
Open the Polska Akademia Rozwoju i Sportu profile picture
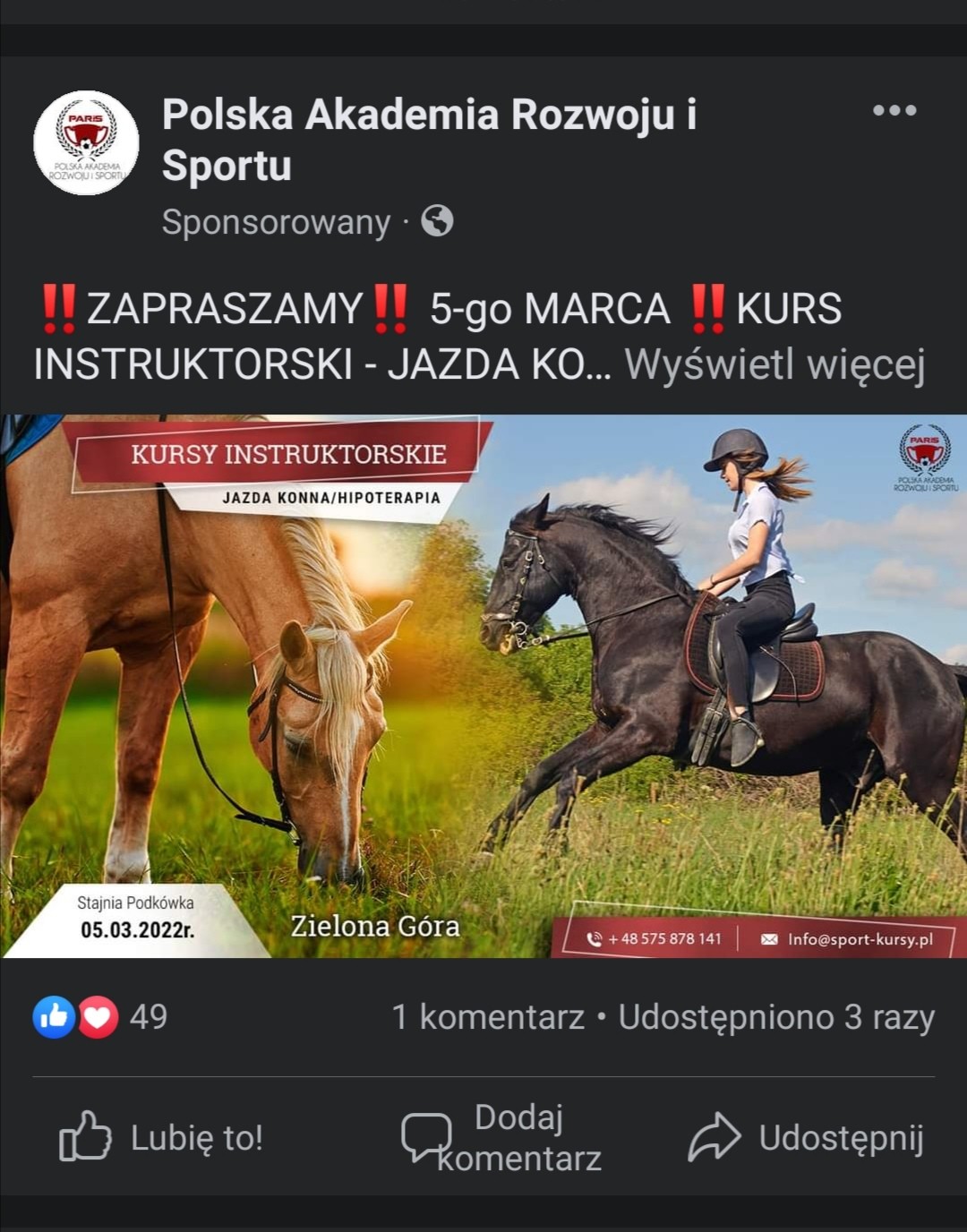click(x=86, y=142)
